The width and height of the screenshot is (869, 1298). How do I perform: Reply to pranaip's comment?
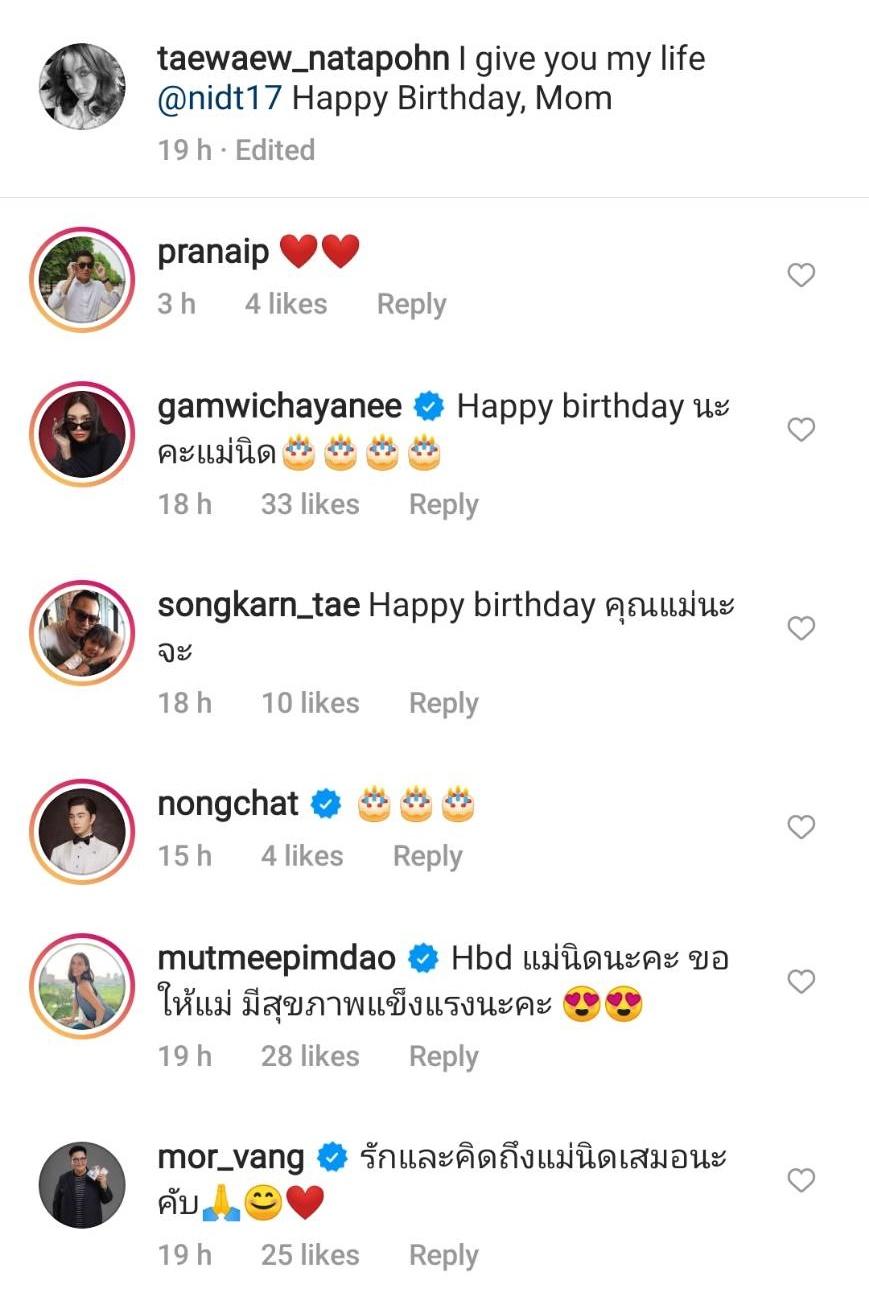coord(411,304)
